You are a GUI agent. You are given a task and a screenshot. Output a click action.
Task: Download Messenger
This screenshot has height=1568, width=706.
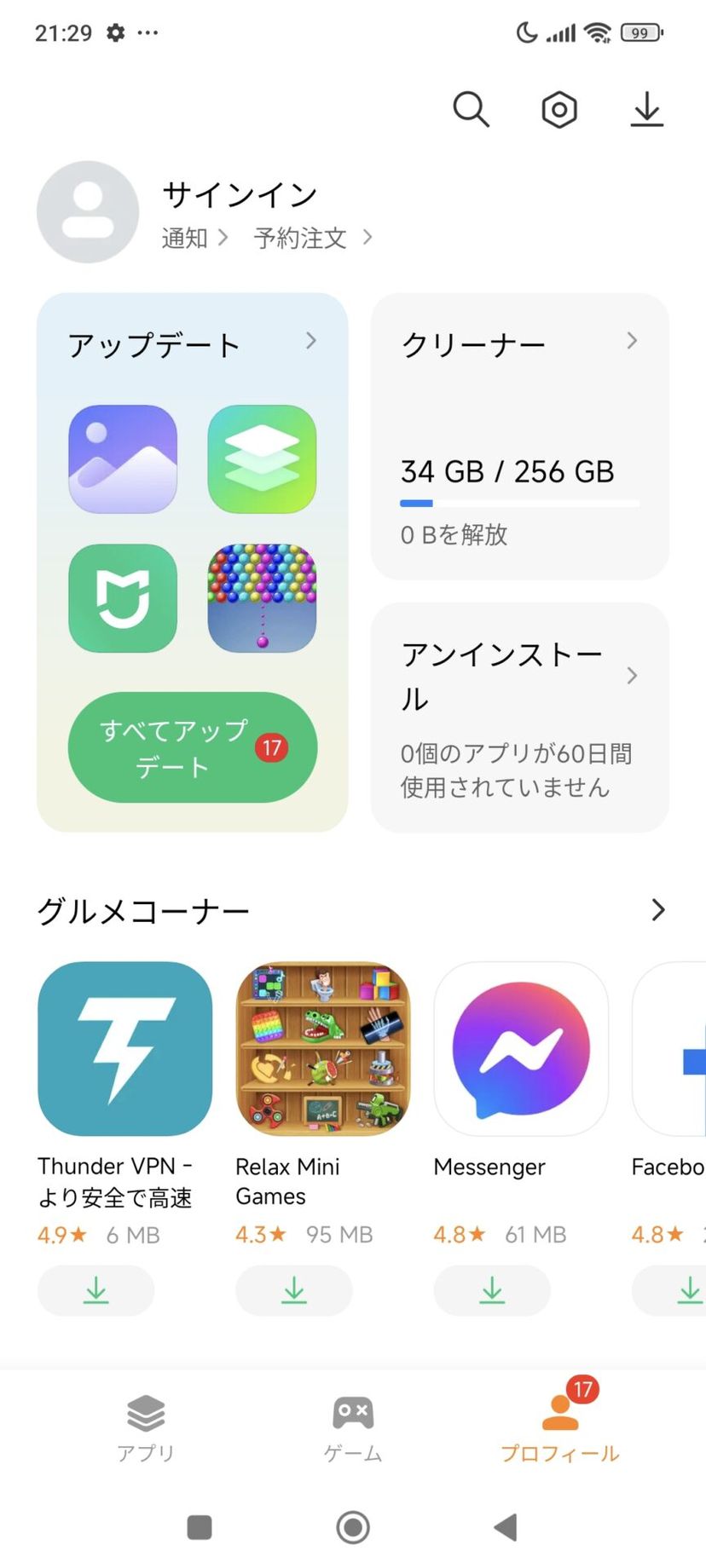492,1290
